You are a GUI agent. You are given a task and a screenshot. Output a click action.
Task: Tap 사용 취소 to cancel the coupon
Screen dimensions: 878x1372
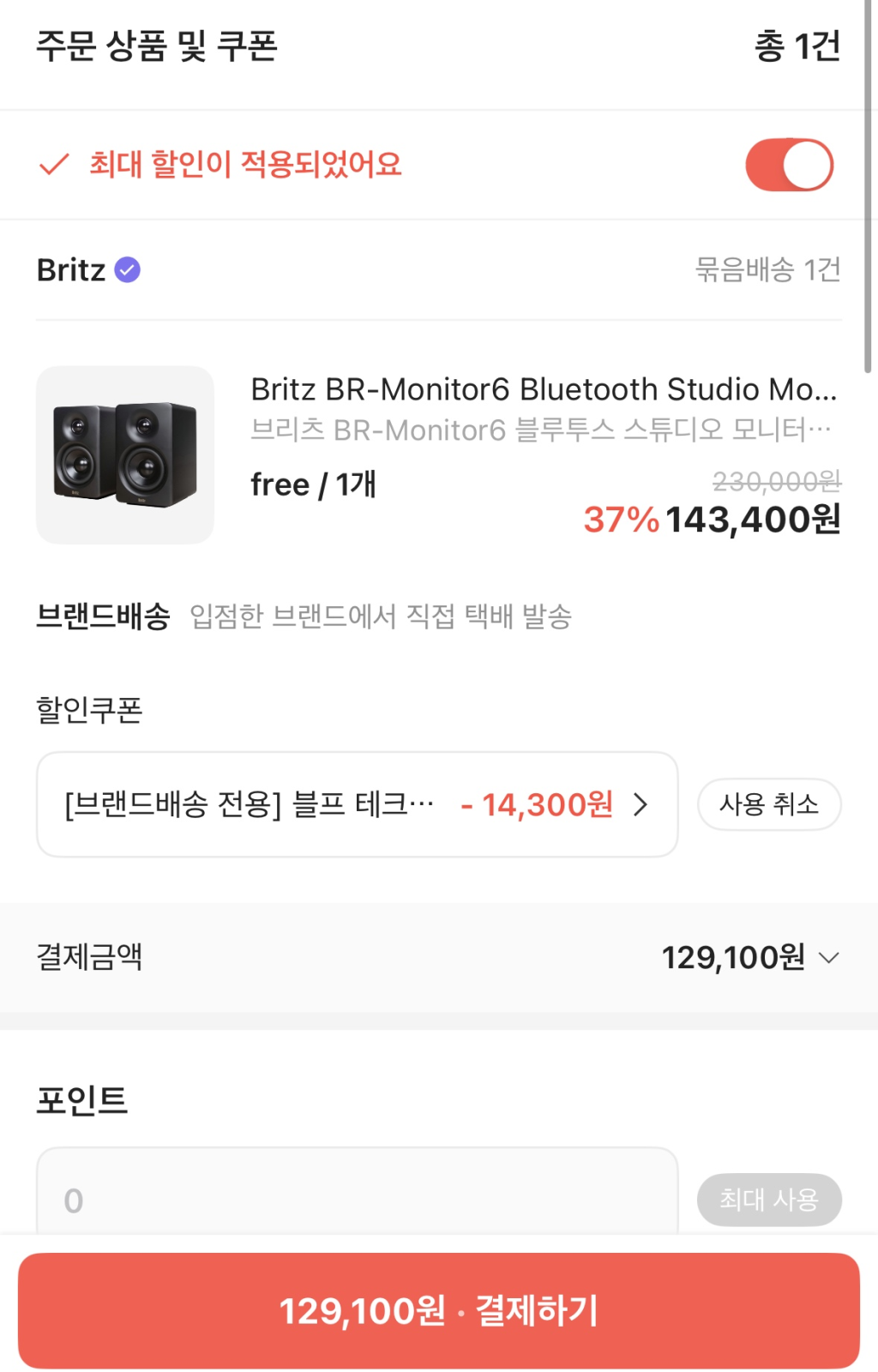coord(768,804)
